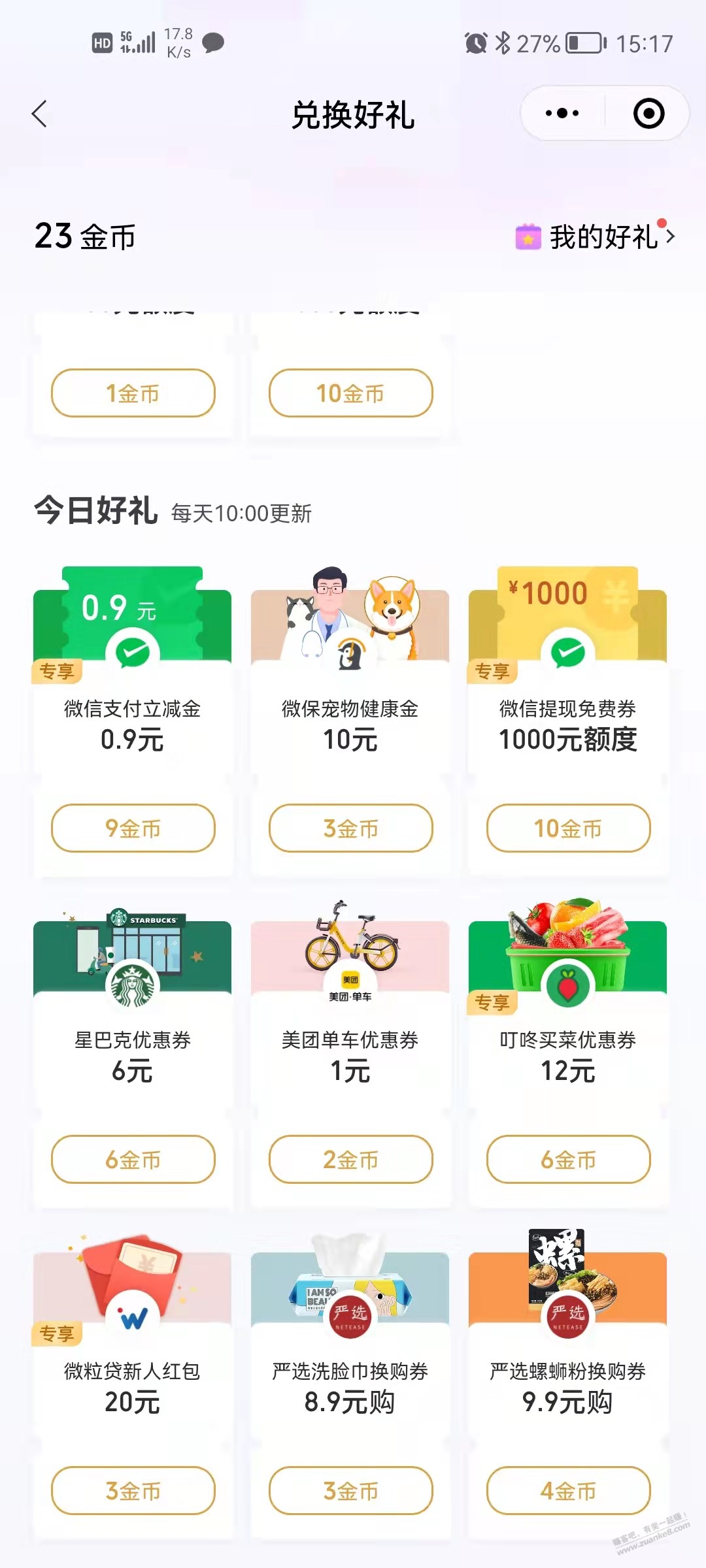Redeem 微粒贷新人红包 for 3金币

coord(133,1491)
